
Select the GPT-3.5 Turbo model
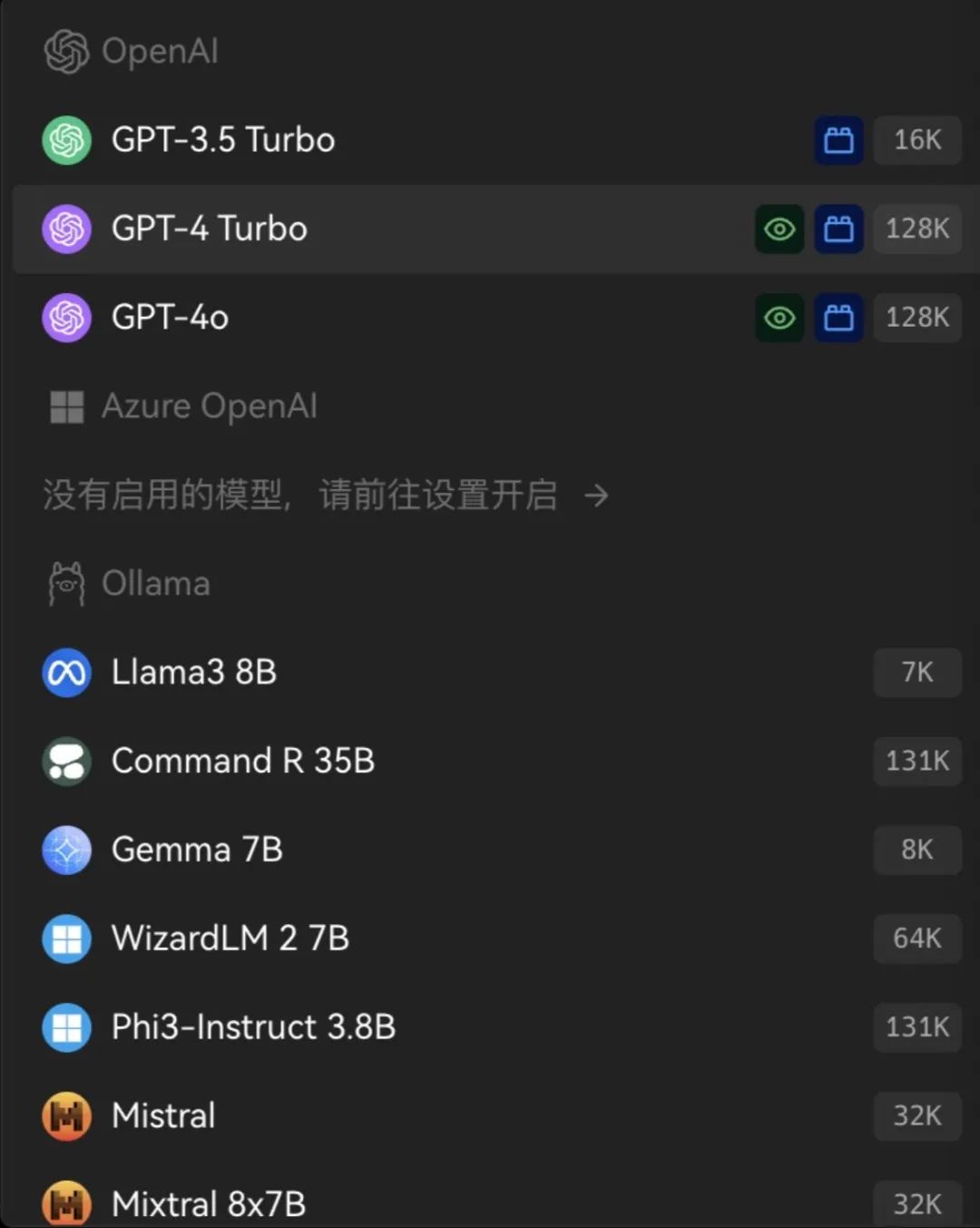pyautogui.click(x=223, y=140)
